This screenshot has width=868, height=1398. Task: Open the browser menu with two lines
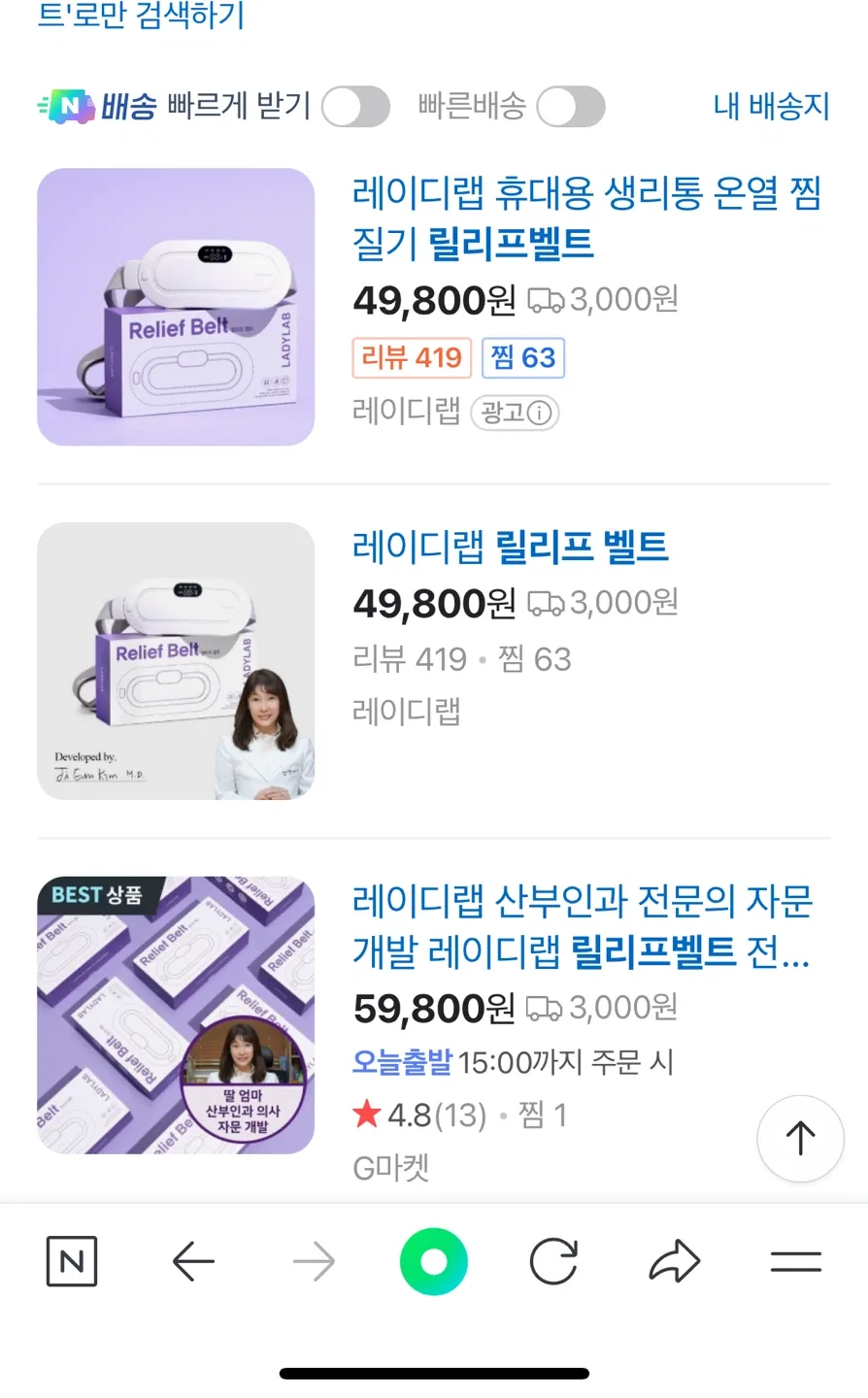click(x=795, y=1262)
